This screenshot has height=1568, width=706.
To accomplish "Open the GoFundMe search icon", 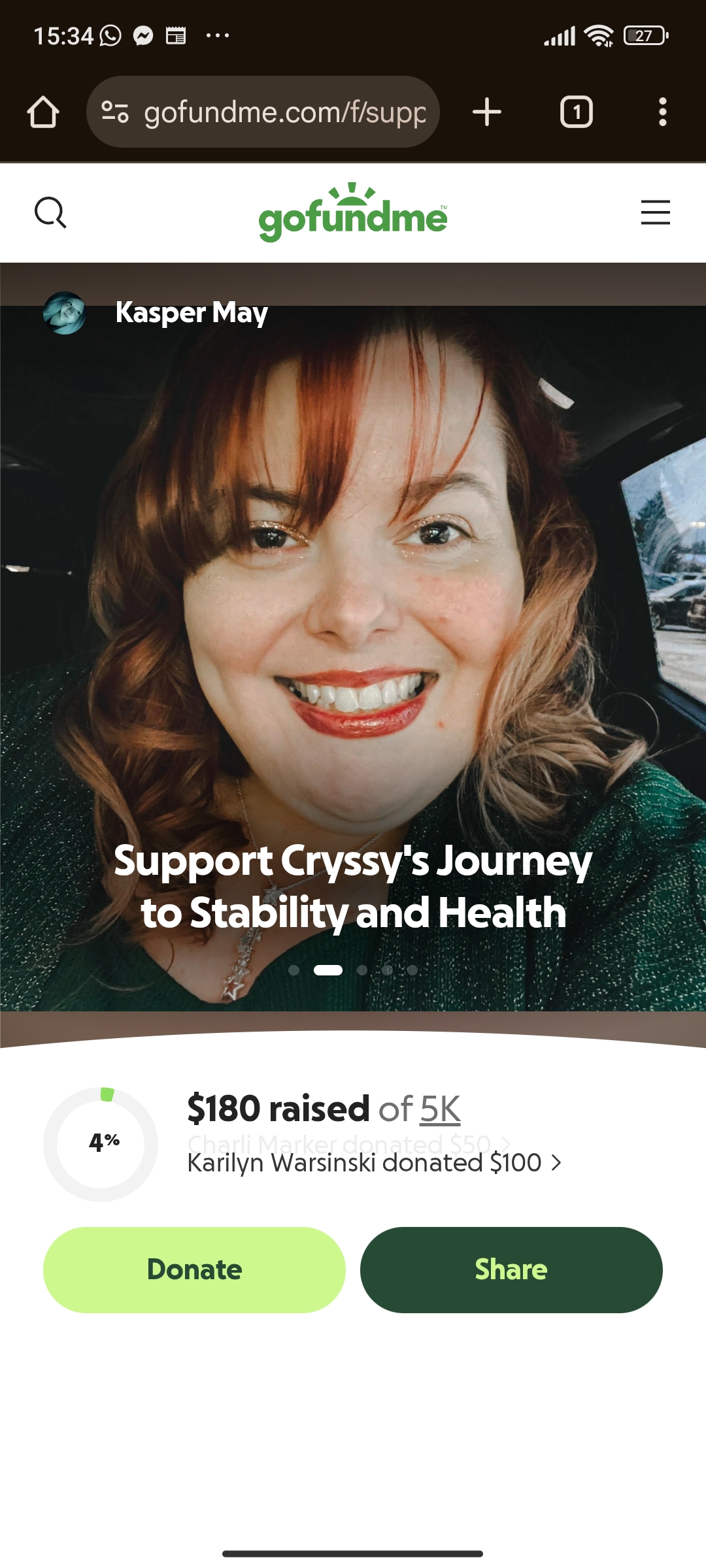I will point(50,213).
